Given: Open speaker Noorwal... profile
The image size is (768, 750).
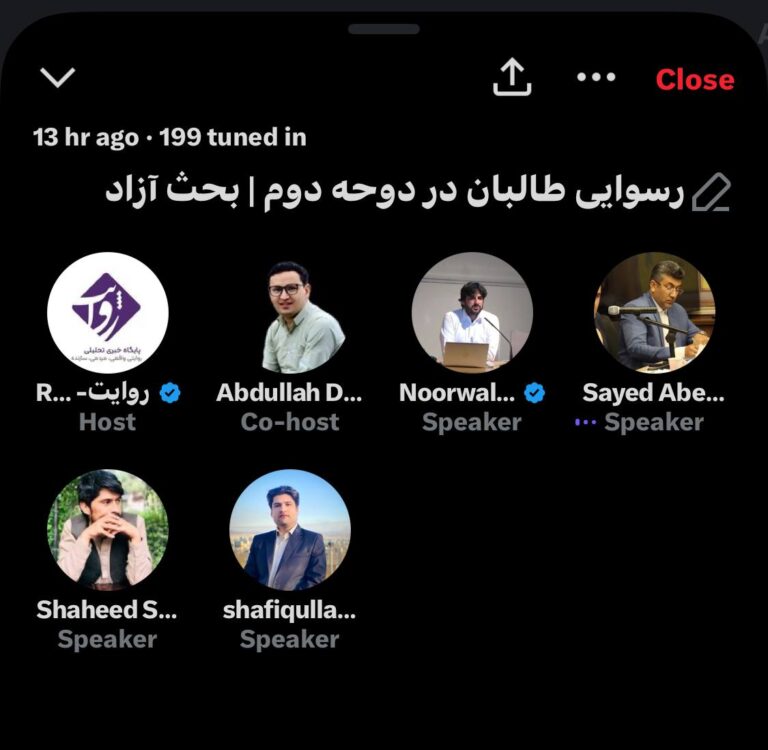Looking at the screenshot, I should point(472,312).
